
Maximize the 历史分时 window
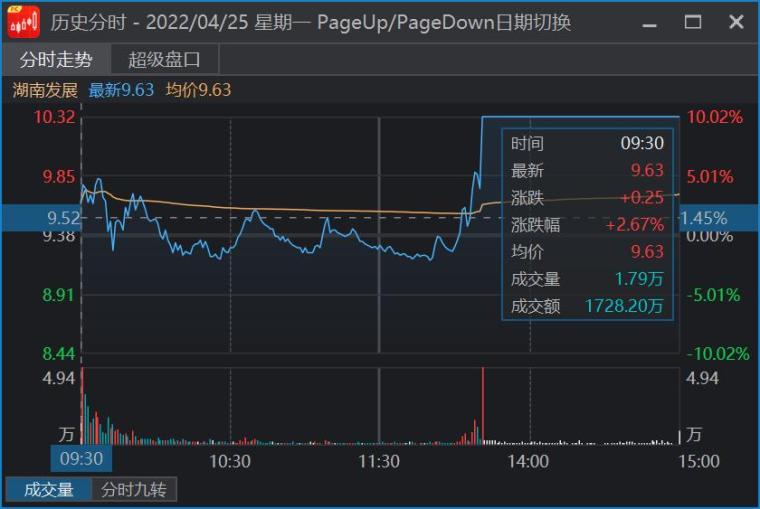tap(693, 22)
